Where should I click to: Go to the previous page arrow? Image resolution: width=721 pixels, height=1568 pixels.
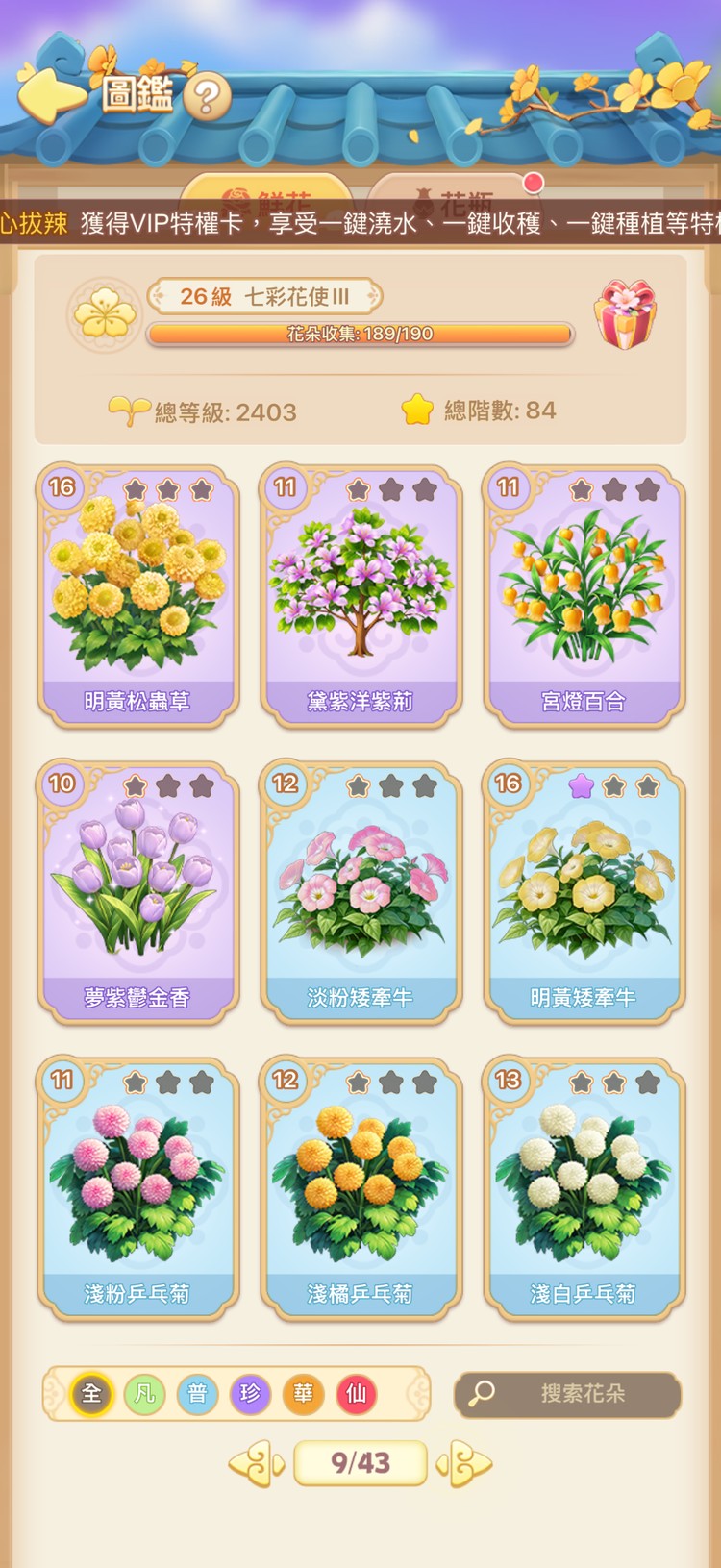[256, 1463]
